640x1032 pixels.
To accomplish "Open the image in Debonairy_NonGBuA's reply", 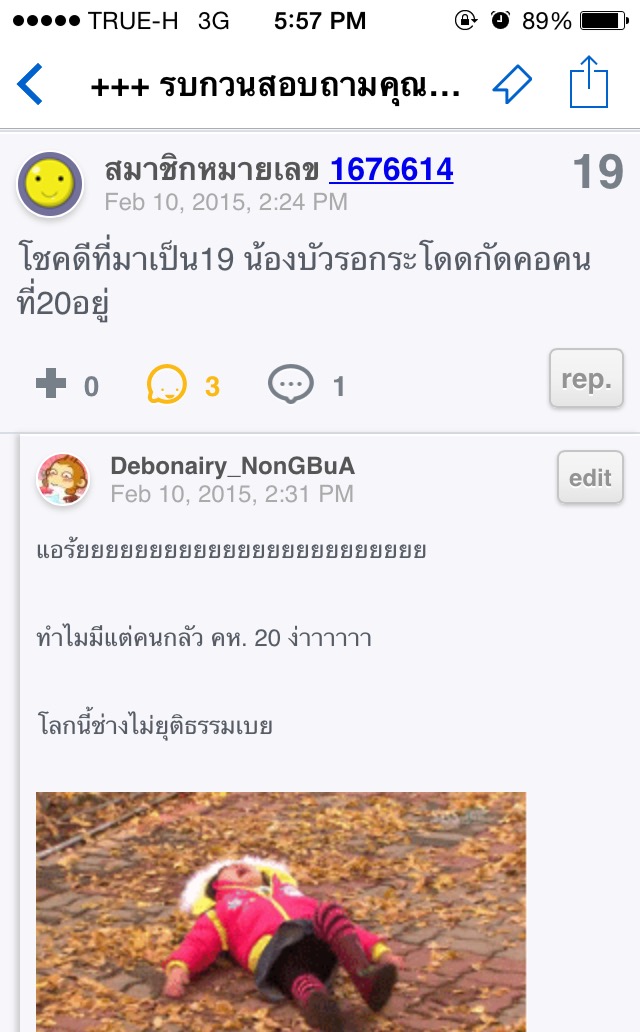I will (281, 910).
